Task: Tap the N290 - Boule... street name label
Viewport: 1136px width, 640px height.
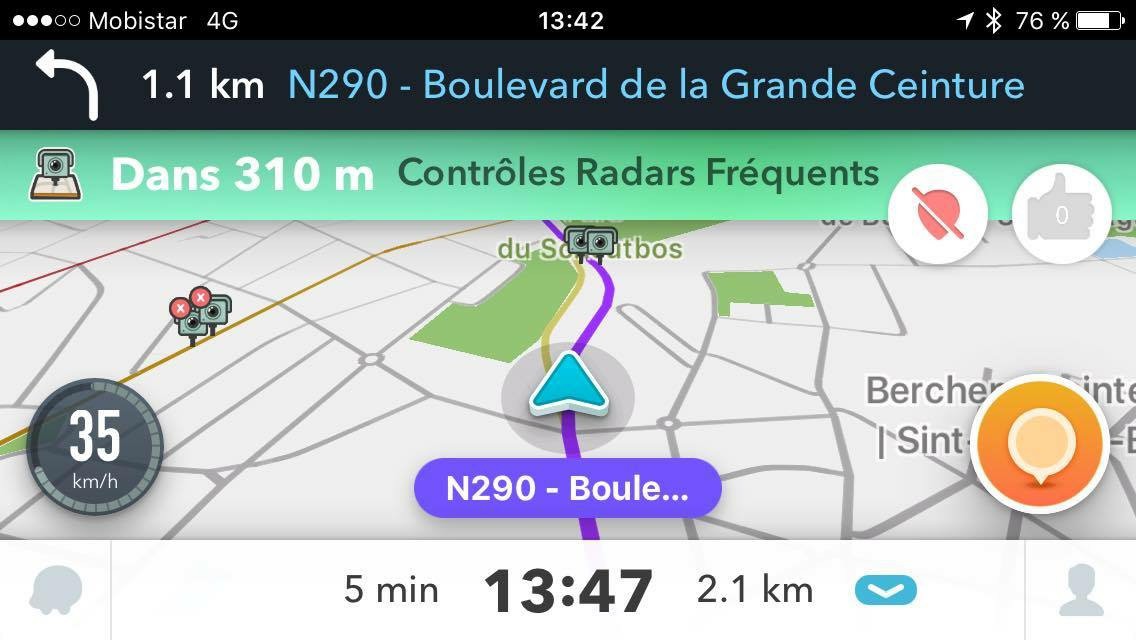Action: pos(567,488)
